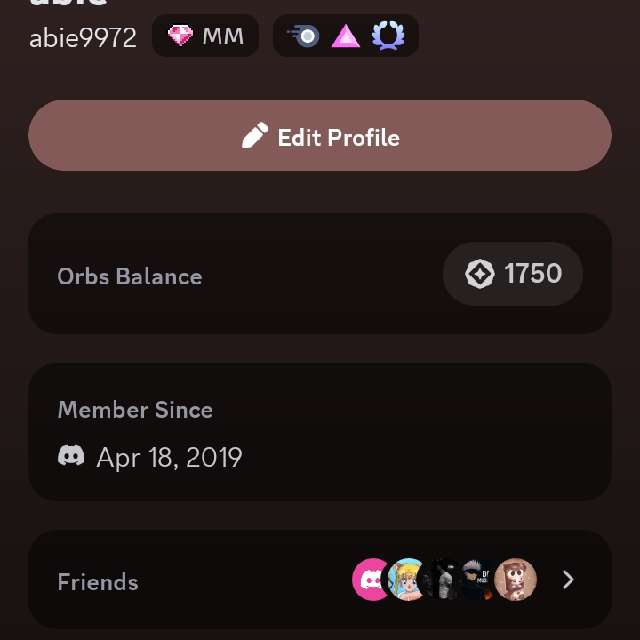640x640 pixels.
Task: View the profile badges next to MM
Action: (x=345, y=37)
